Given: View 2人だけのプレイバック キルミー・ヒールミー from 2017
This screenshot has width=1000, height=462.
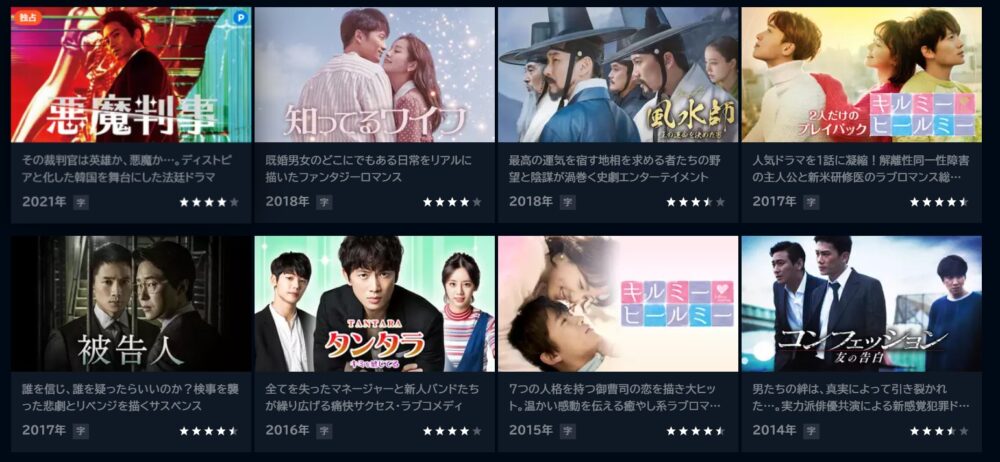Looking at the screenshot, I should click(861, 76).
